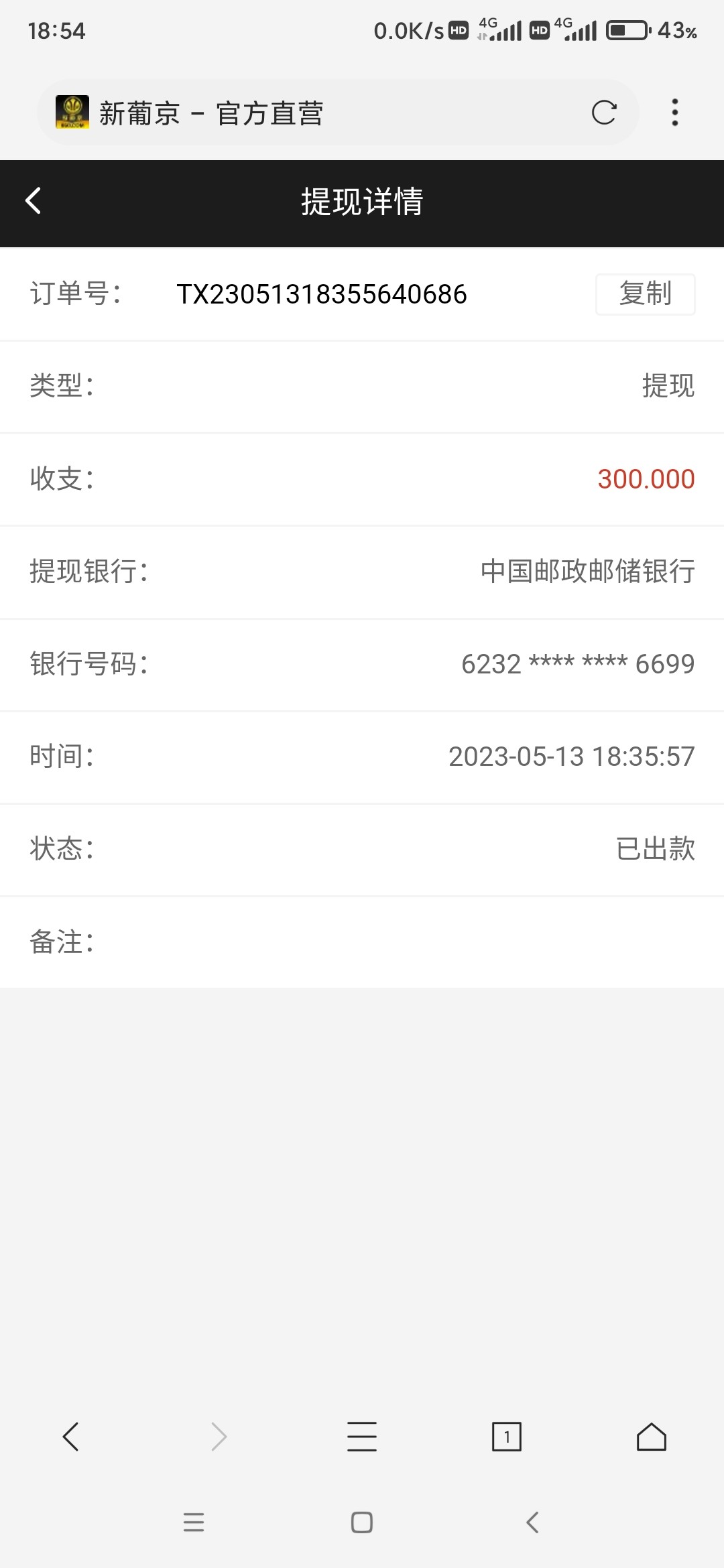Tap the system back button

[531, 1522]
